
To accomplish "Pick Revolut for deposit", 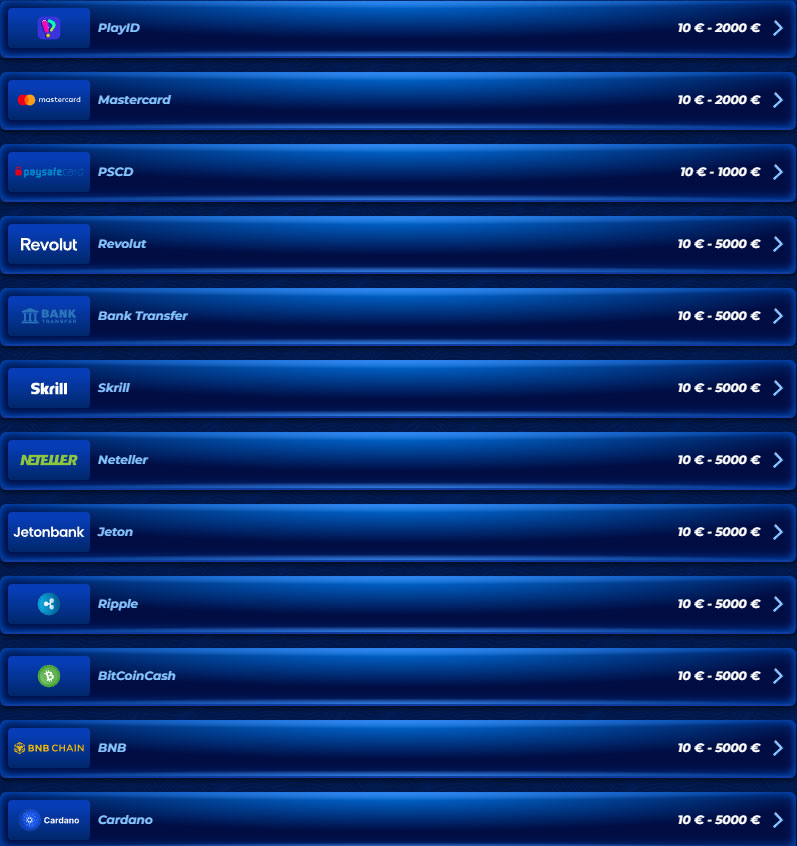I will coord(398,244).
